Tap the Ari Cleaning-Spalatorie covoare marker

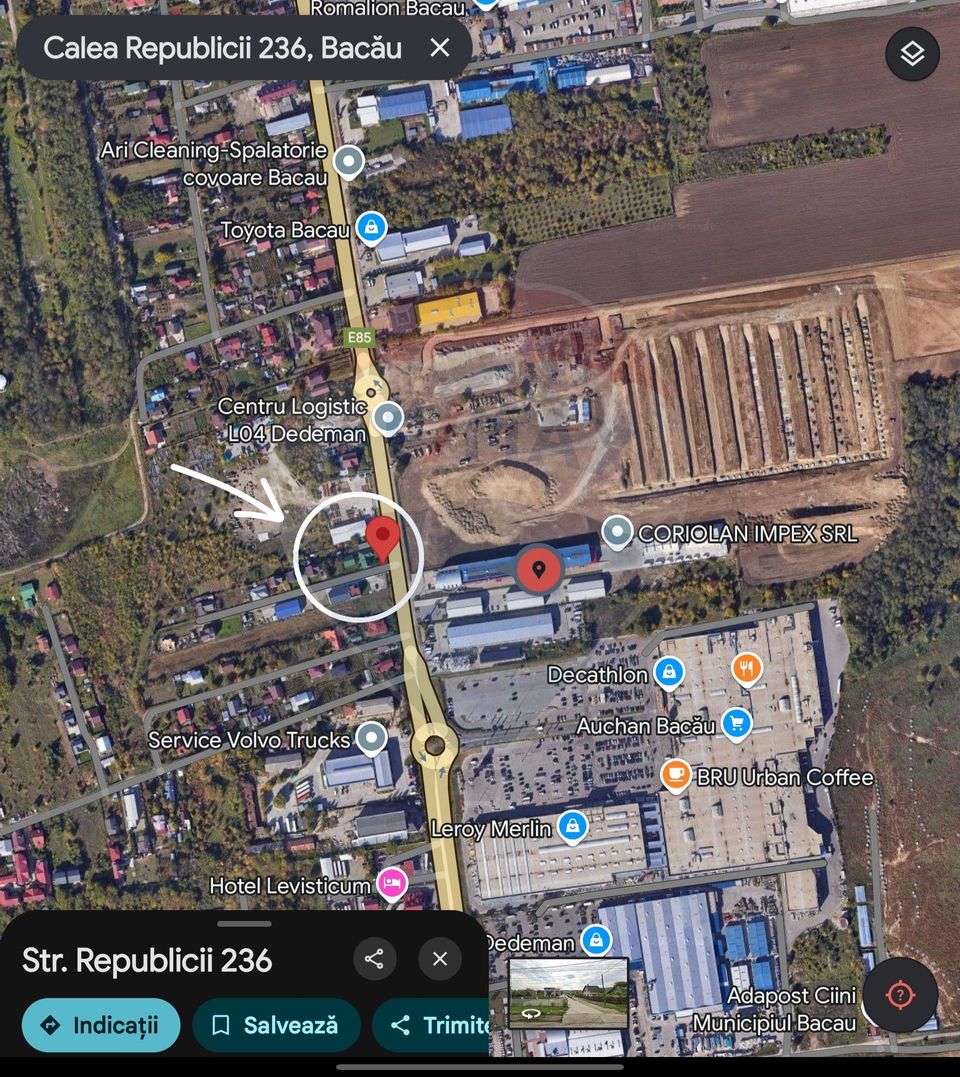[x=349, y=161]
